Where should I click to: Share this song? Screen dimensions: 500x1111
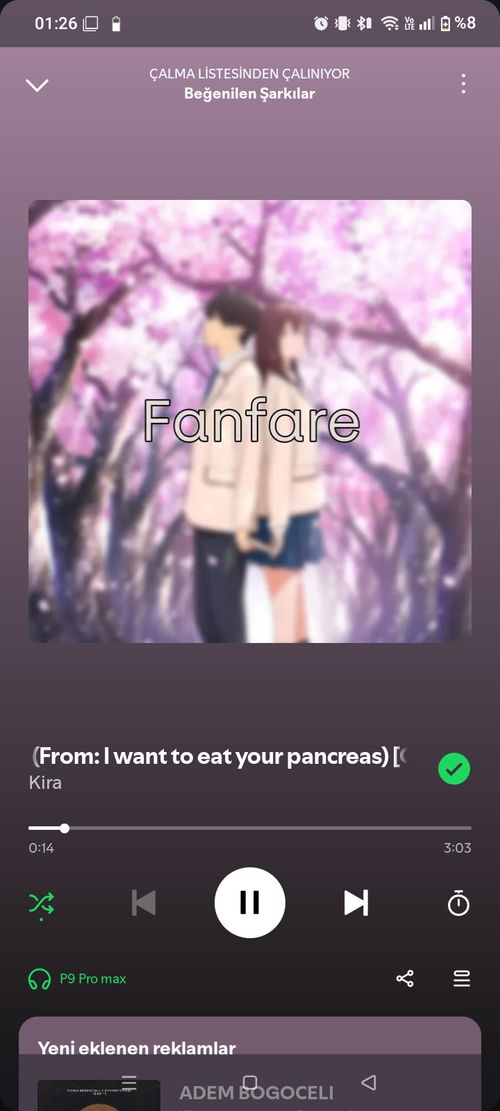(x=405, y=979)
